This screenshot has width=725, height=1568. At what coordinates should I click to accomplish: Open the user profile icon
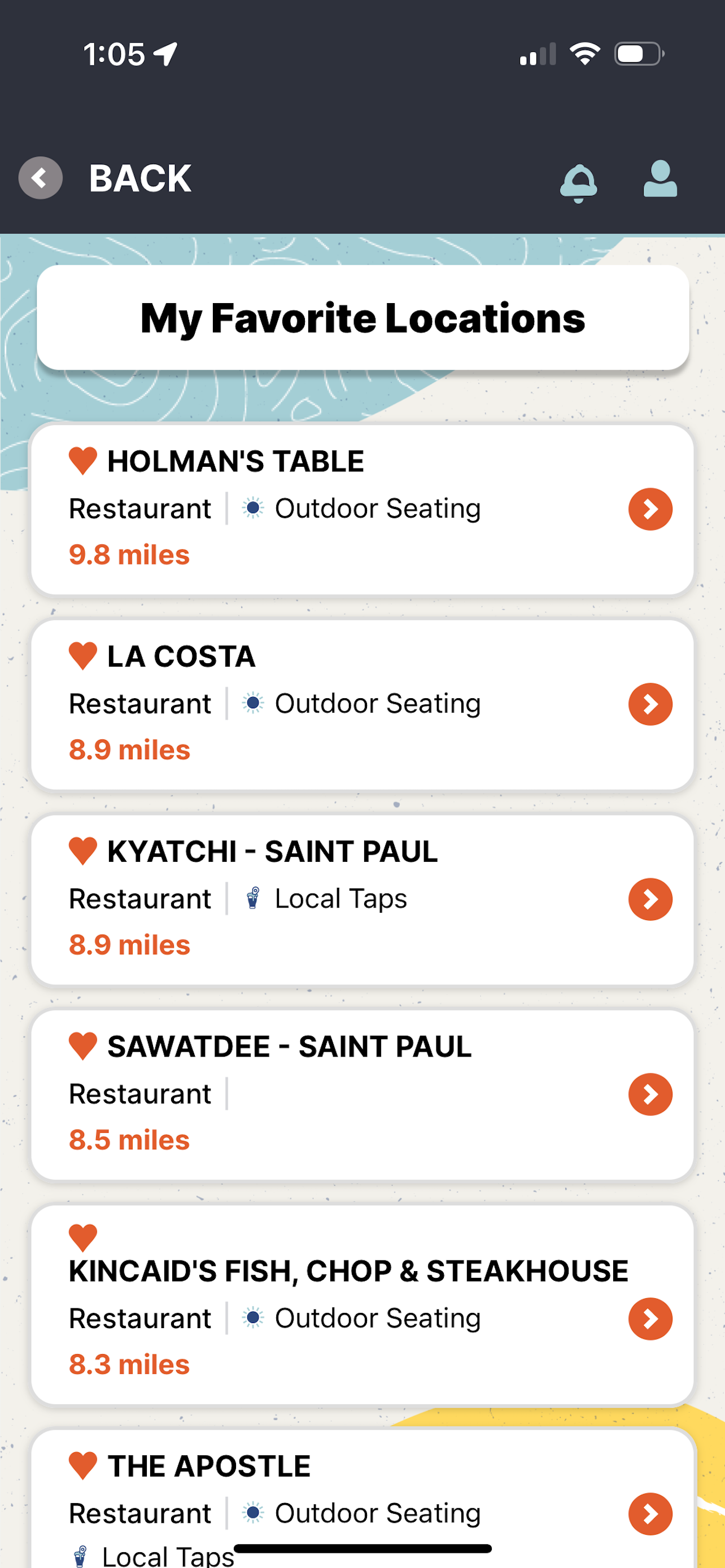tap(660, 179)
